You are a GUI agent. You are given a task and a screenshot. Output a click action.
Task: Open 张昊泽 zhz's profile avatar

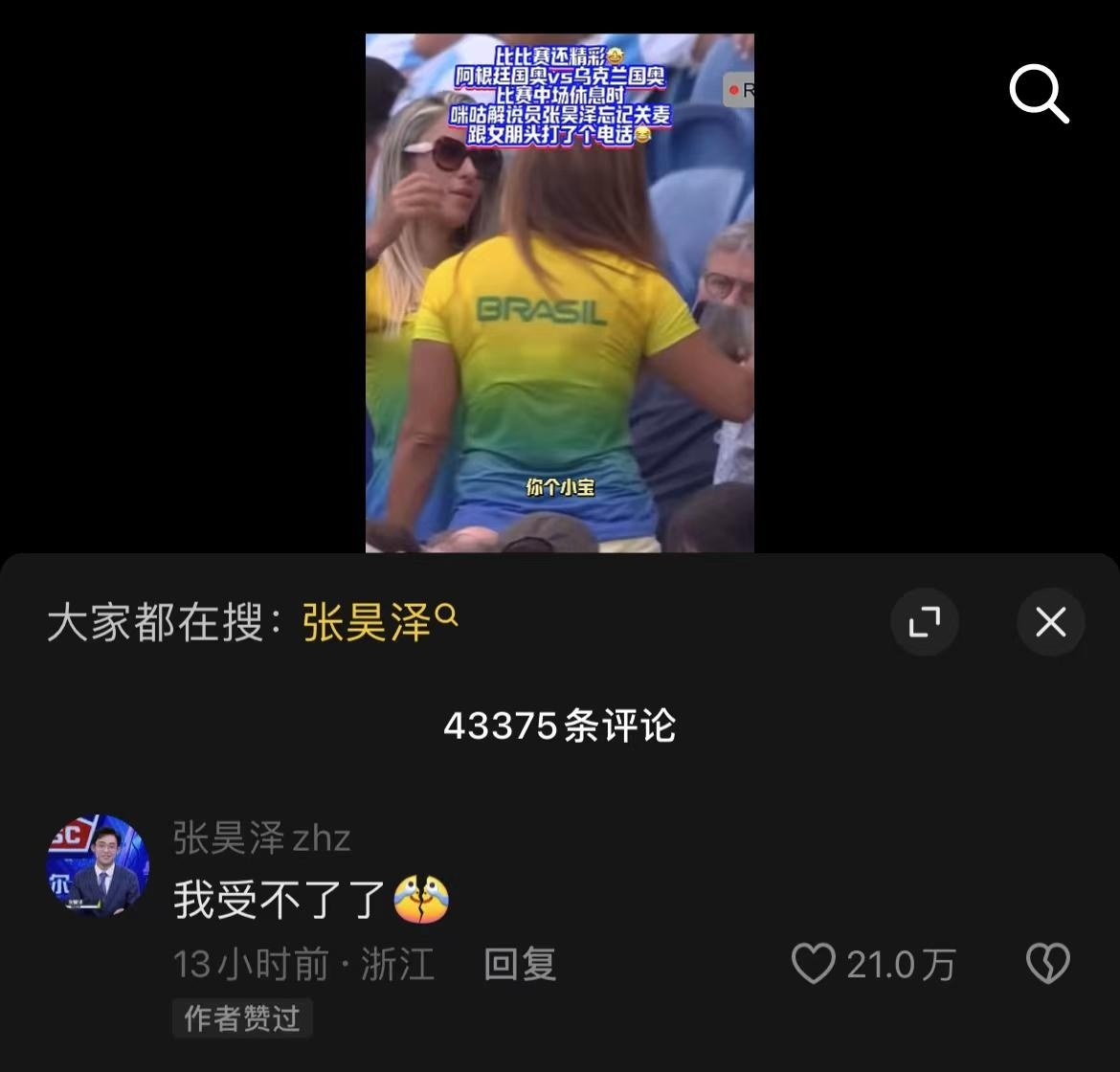(x=97, y=865)
